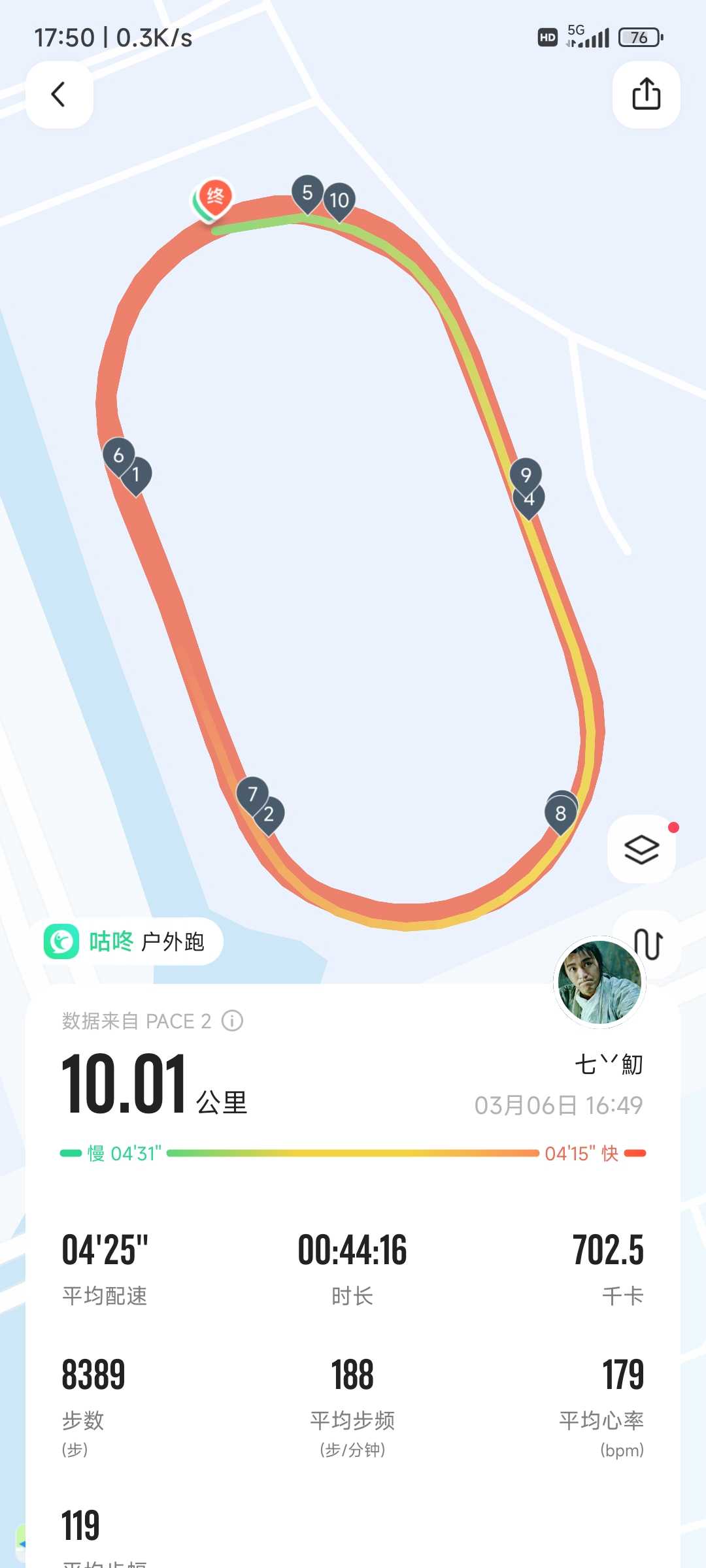This screenshot has height=1568, width=706.
Task: Open the info icon beside PACE 2
Action: click(232, 1021)
